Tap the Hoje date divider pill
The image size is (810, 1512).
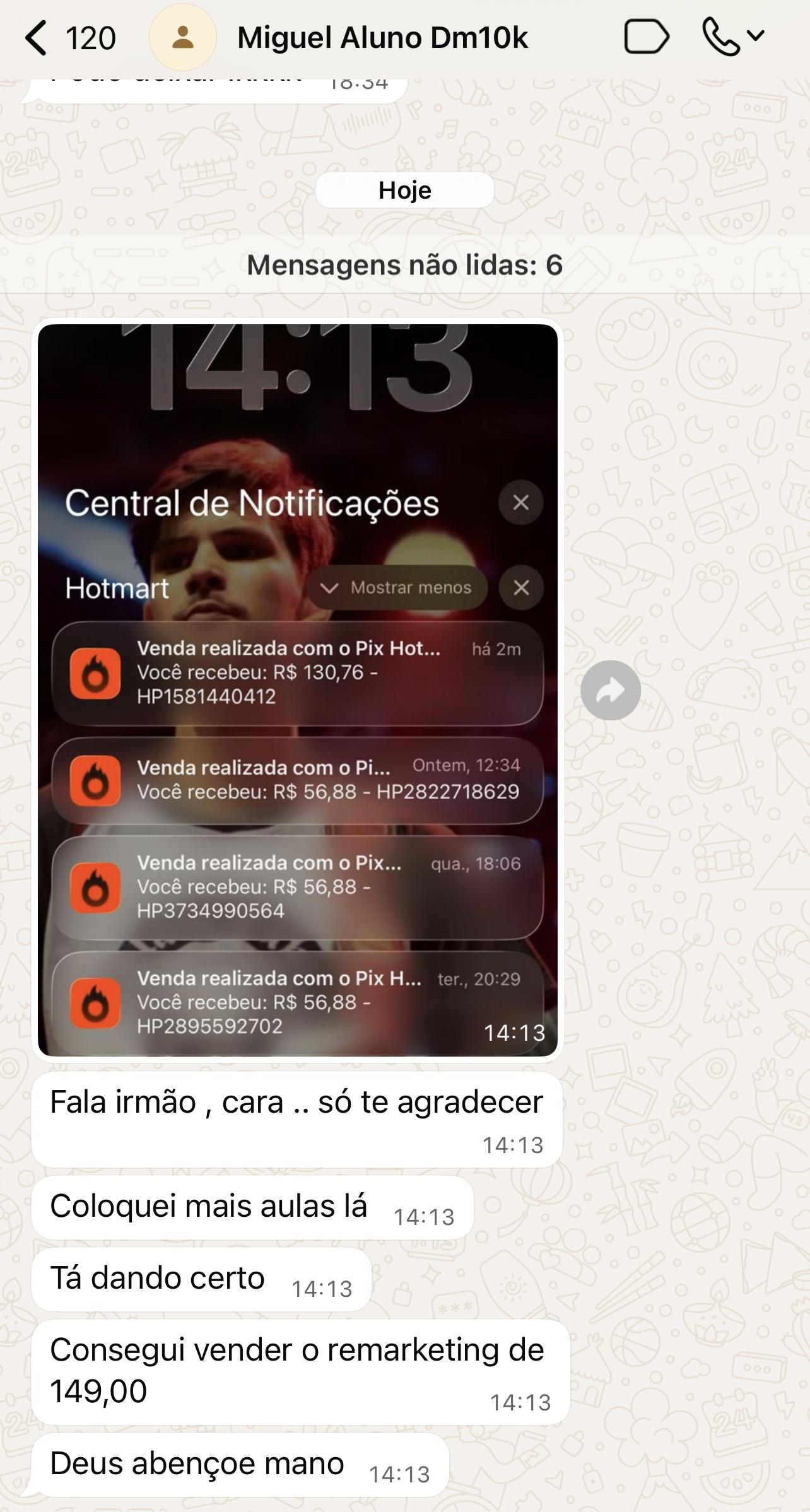(404, 190)
